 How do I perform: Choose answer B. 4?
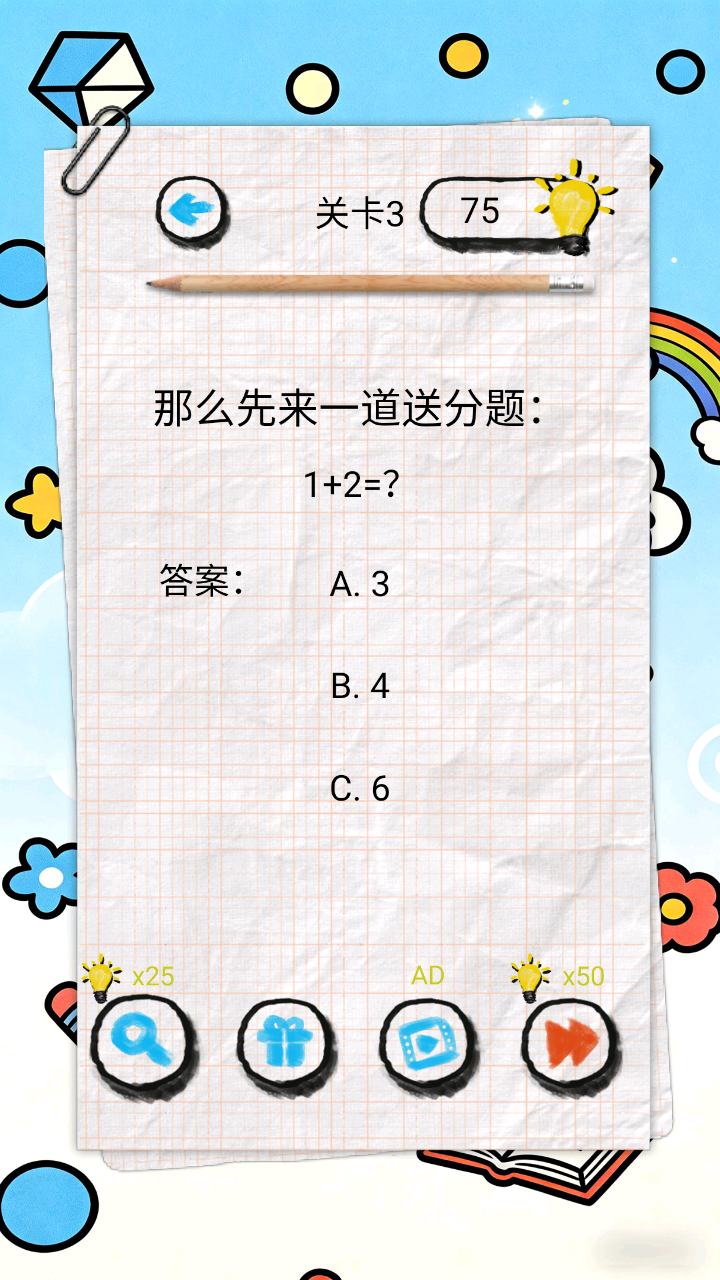coord(360,686)
